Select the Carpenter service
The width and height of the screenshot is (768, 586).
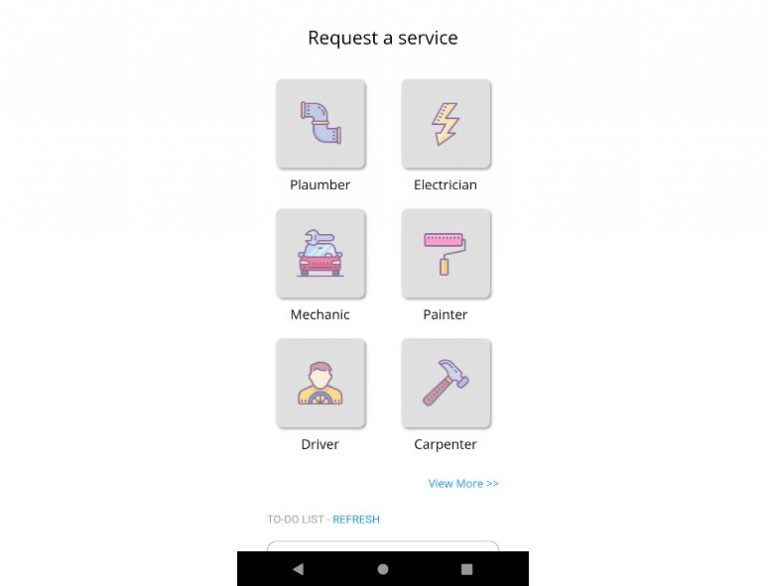pyautogui.click(x=446, y=384)
